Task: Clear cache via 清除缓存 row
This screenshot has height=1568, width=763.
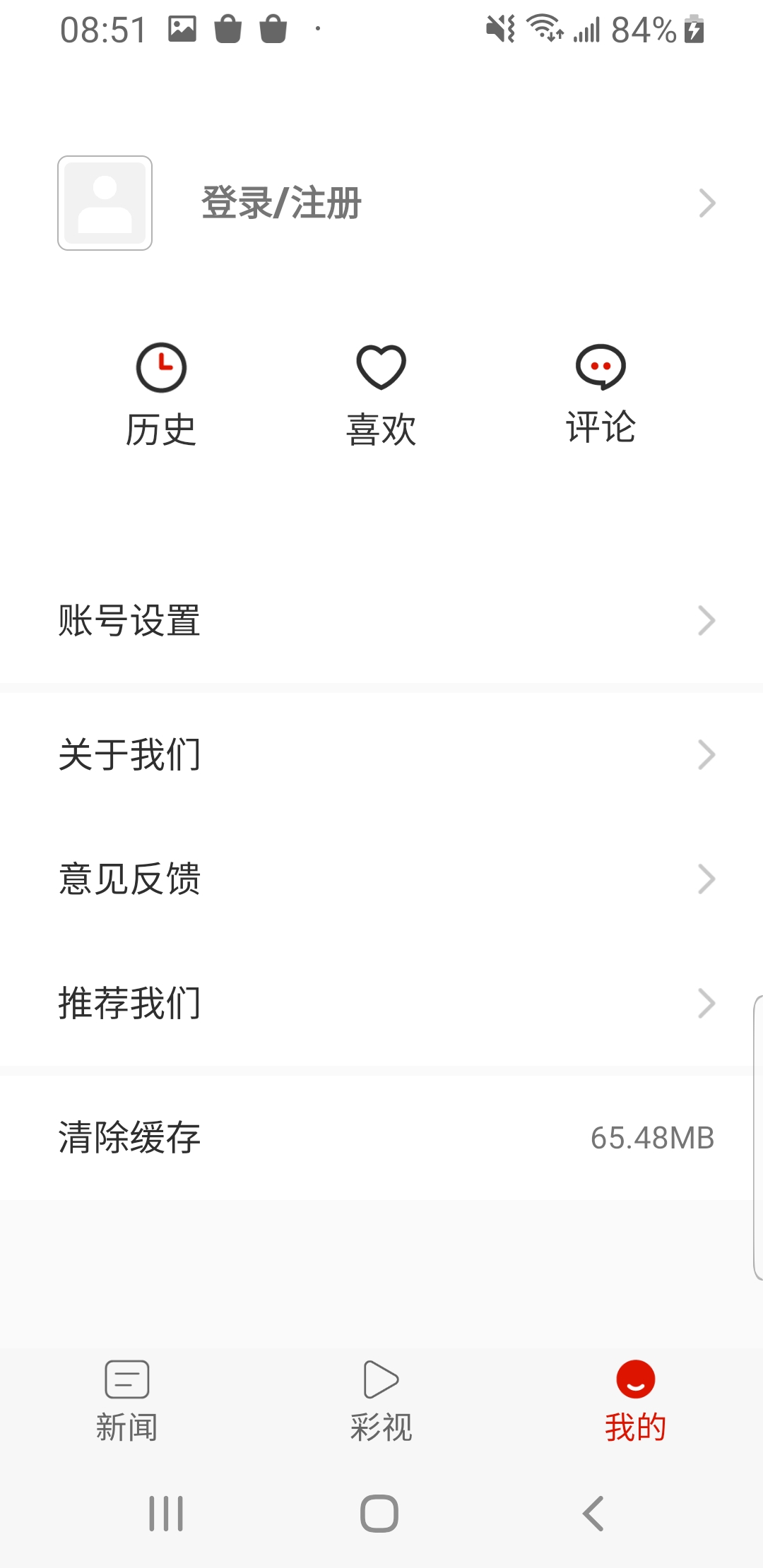Action: [381, 1137]
